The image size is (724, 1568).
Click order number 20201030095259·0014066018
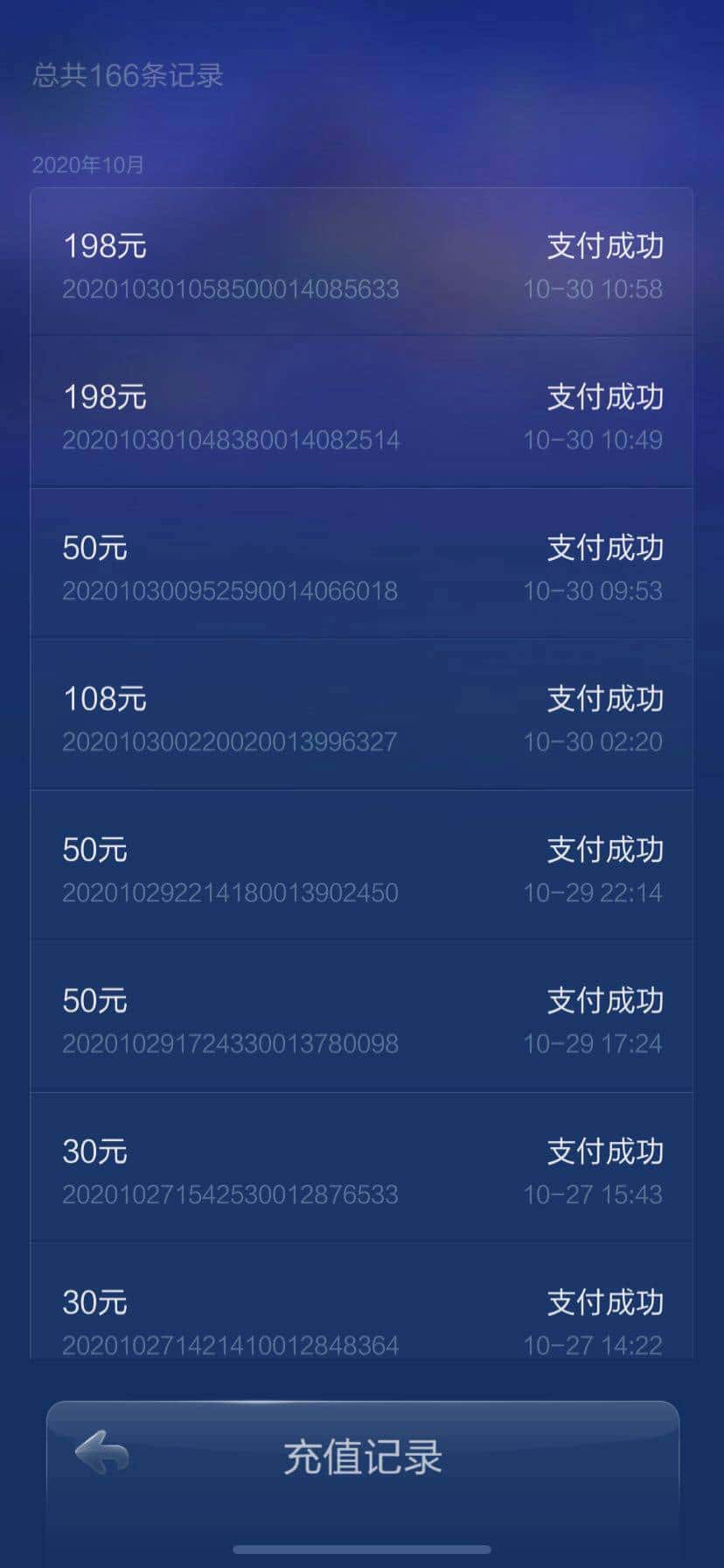pyautogui.click(x=231, y=591)
